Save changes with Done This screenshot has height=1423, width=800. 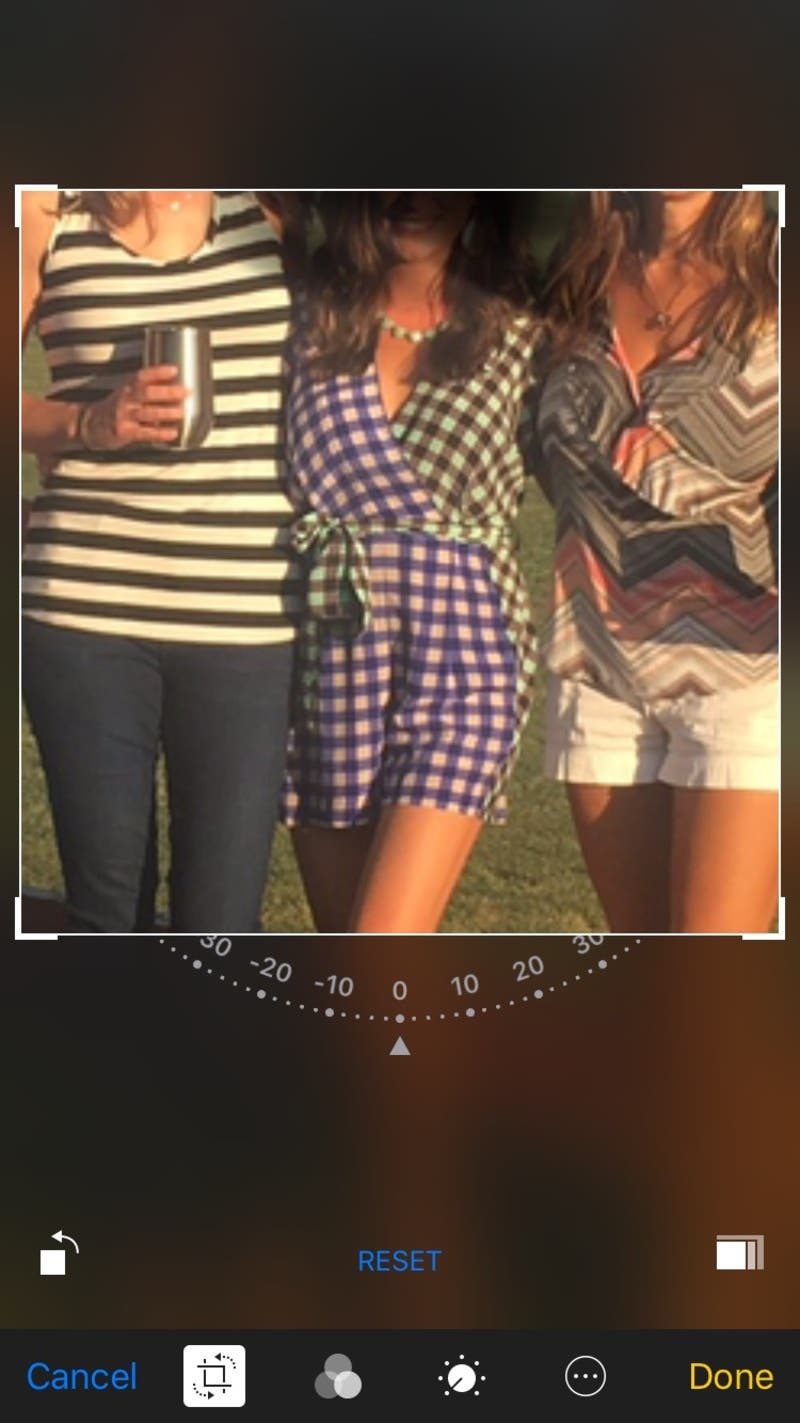click(730, 1376)
